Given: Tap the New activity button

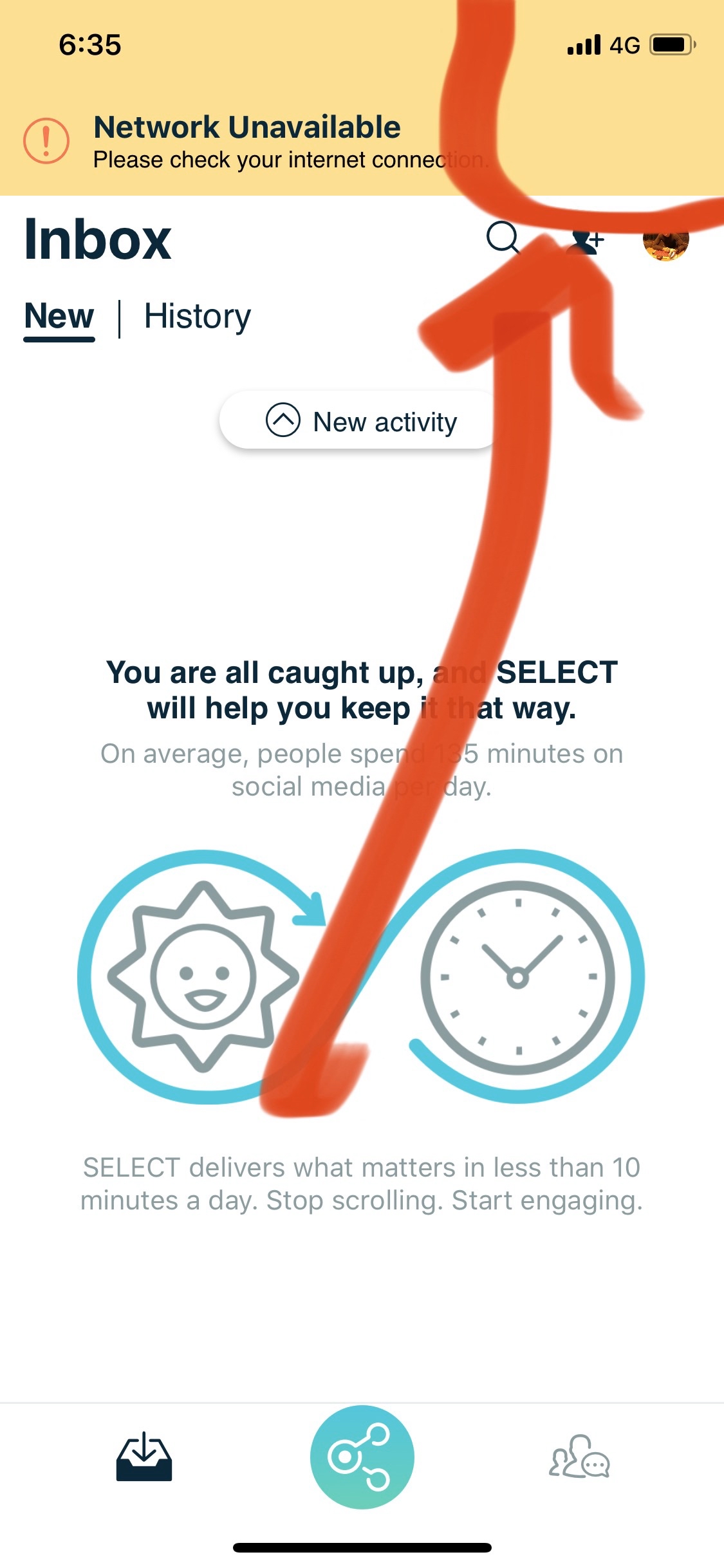Looking at the screenshot, I should pos(360,422).
